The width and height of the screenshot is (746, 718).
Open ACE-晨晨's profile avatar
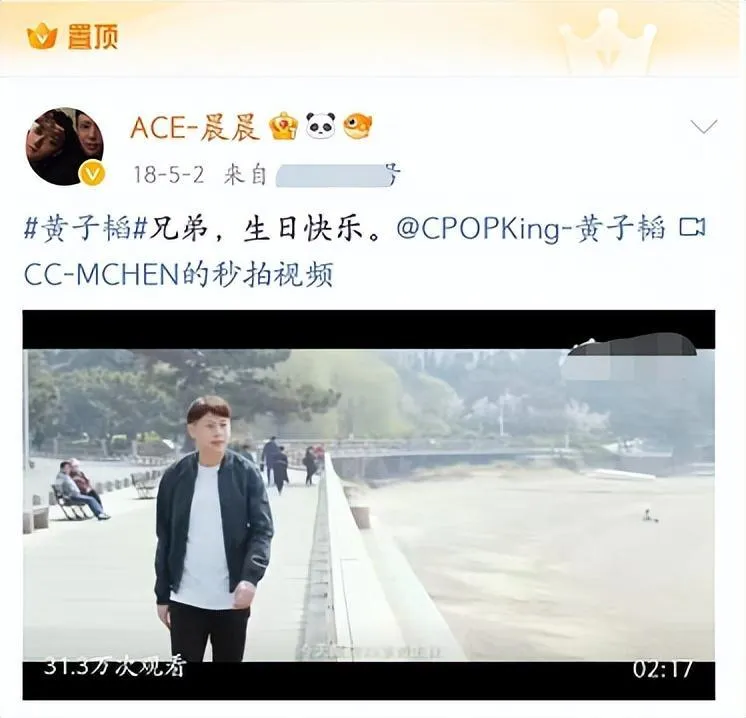64,146
